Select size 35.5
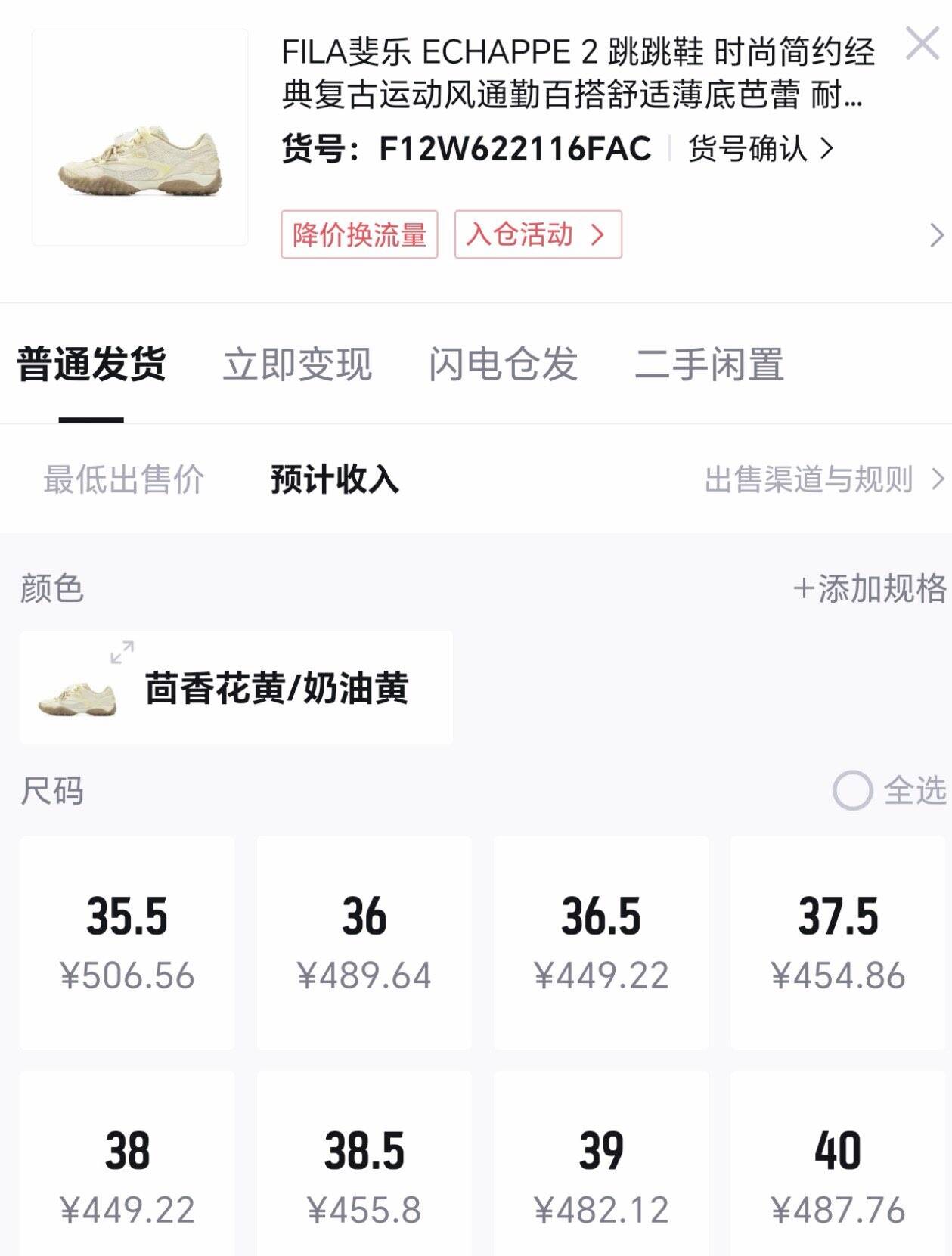 pyautogui.click(x=127, y=942)
